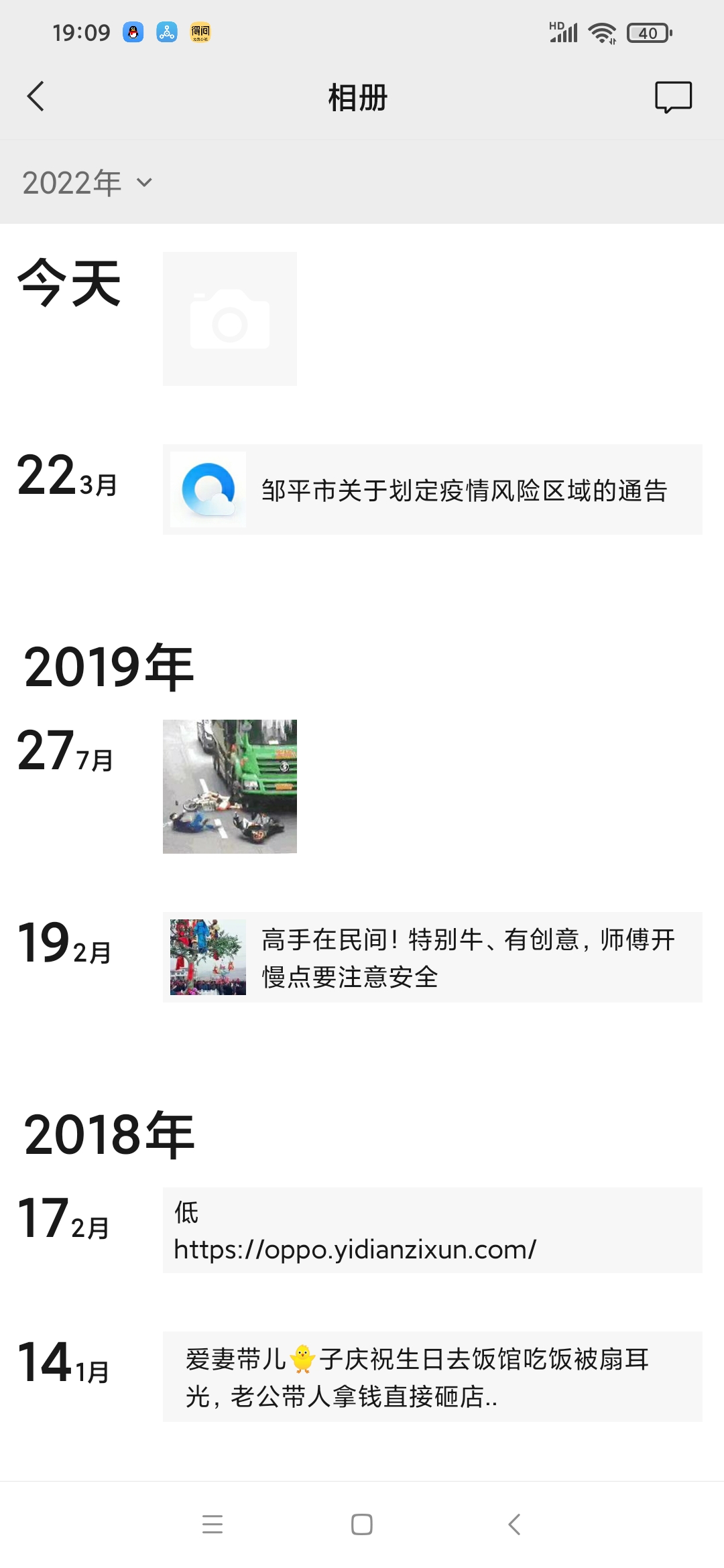
Task: Open the oppo.yidianzixun.com post
Action: click(x=432, y=1230)
